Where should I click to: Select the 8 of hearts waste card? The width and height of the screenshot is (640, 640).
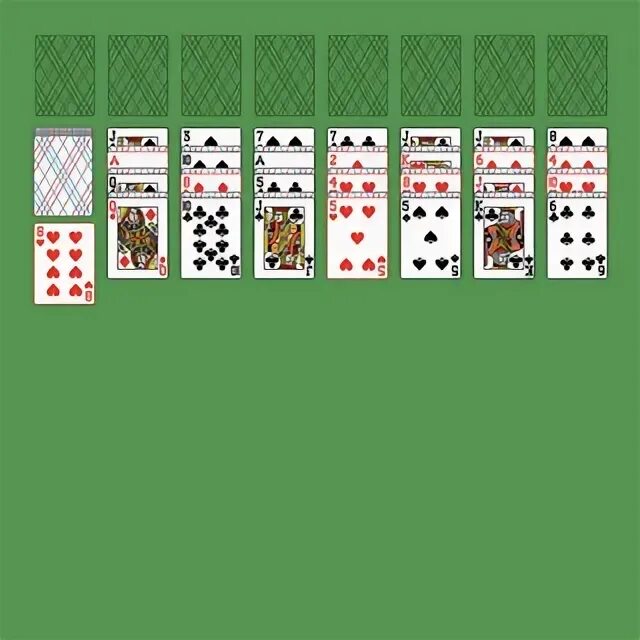click(x=64, y=264)
